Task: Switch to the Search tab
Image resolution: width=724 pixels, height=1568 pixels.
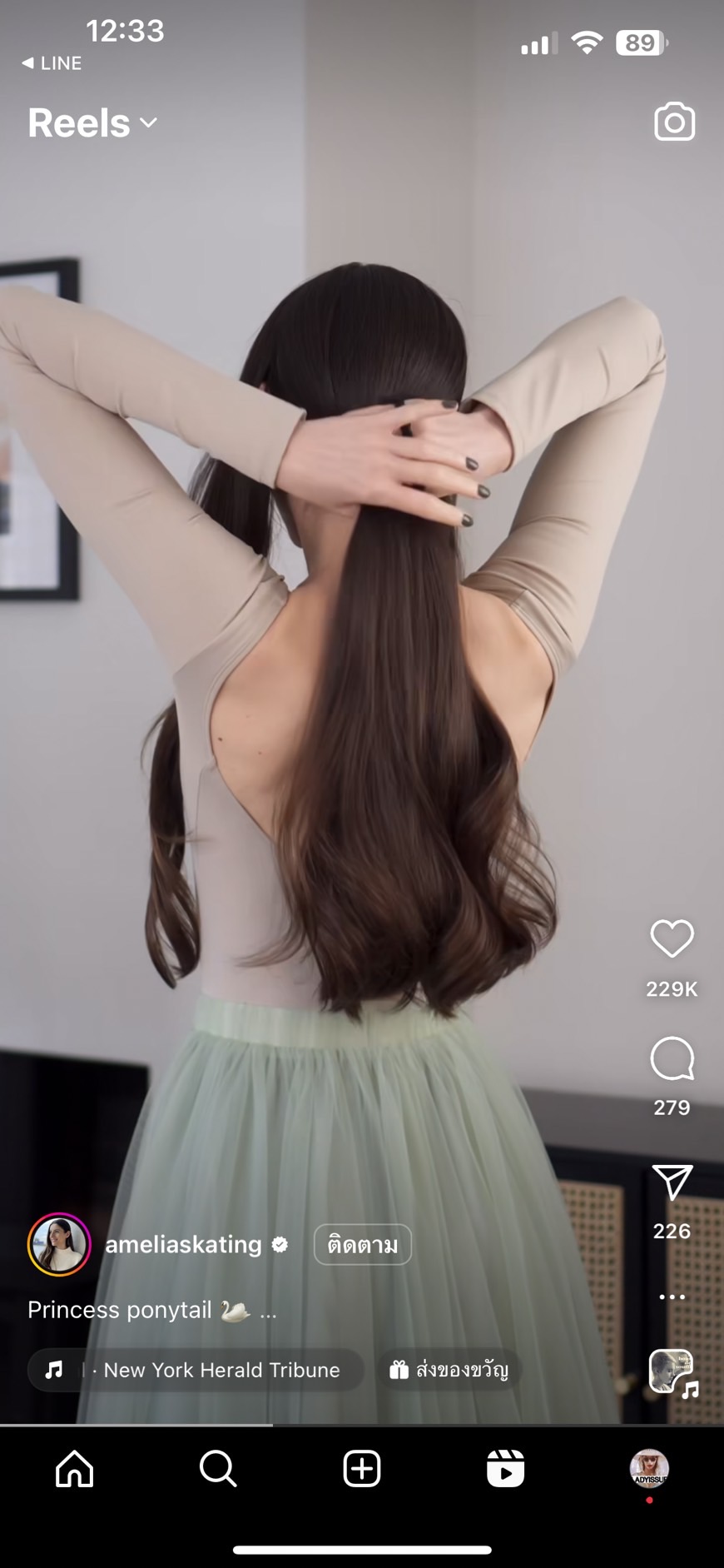Action: 218,1468
